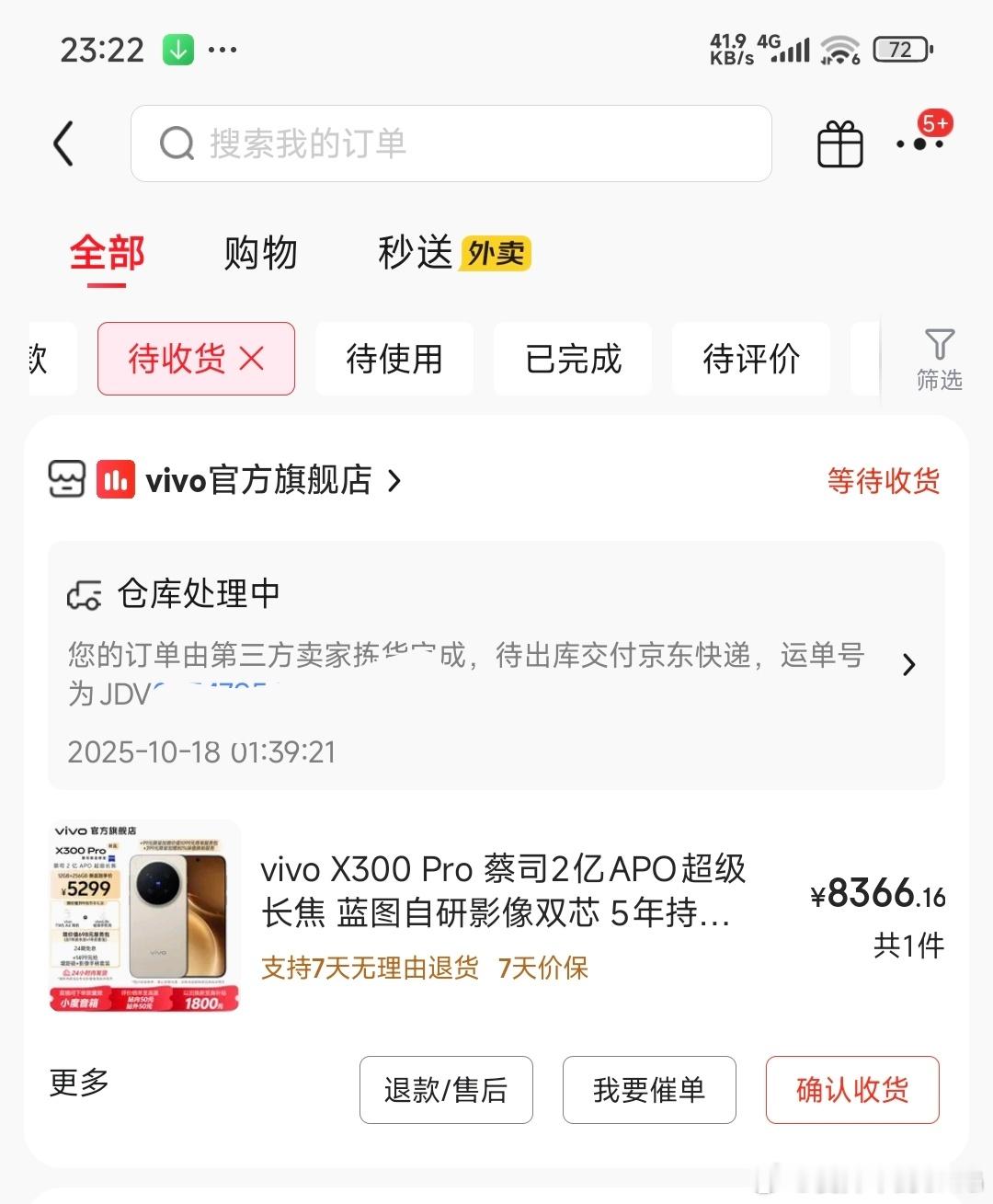Enable the 待使用 order filter

click(x=394, y=360)
